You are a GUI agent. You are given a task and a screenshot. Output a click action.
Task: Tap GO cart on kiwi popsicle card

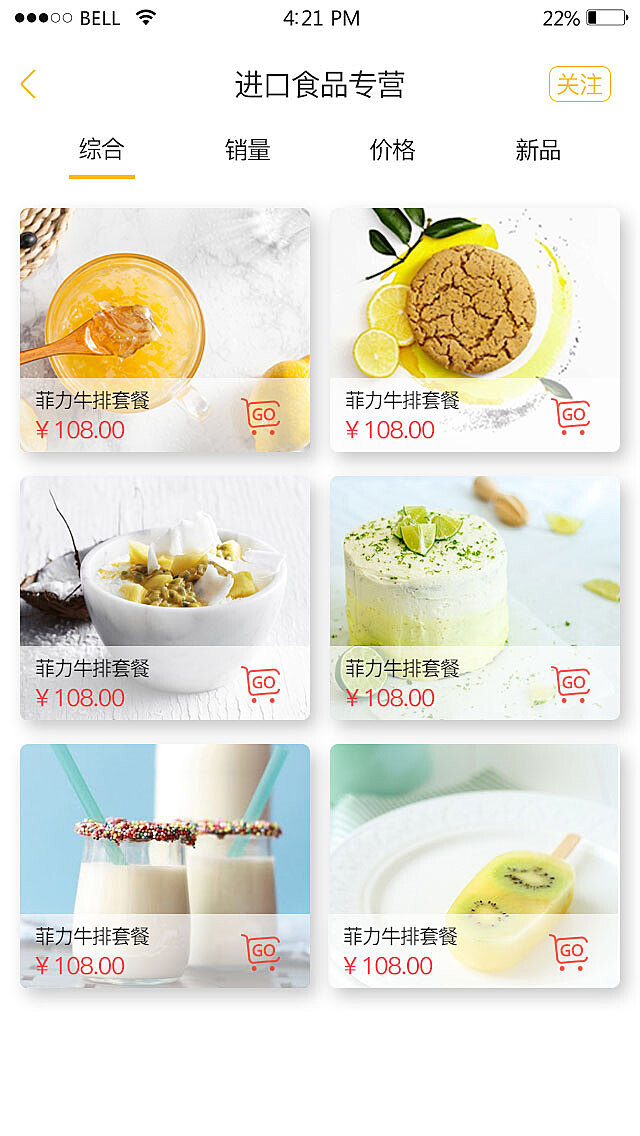tap(569, 952)
